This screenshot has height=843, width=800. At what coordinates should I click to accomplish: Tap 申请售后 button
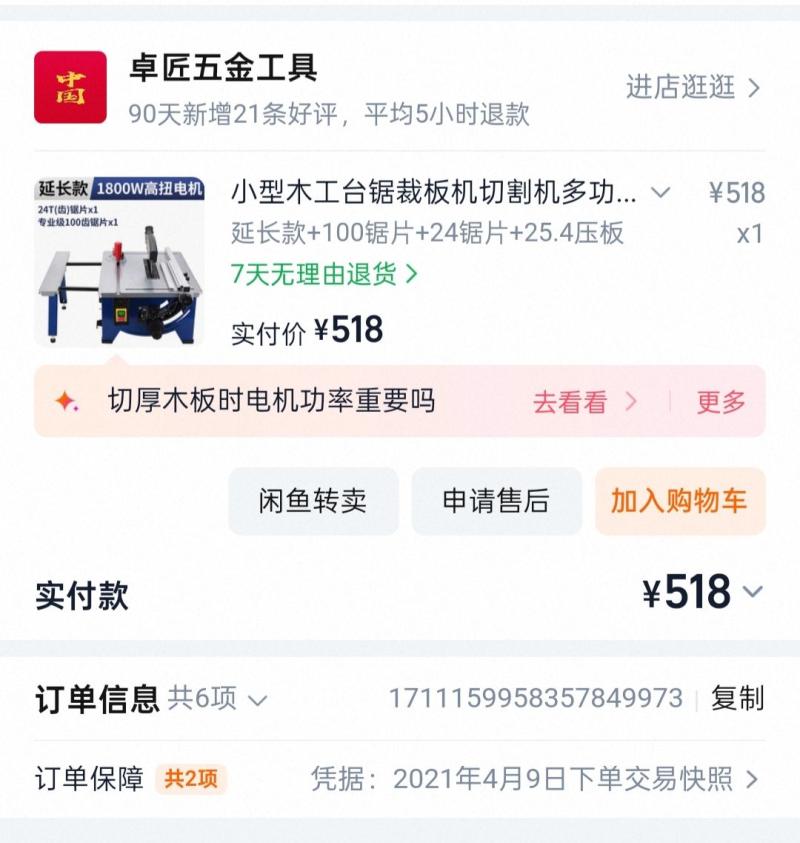pos(497,501)
